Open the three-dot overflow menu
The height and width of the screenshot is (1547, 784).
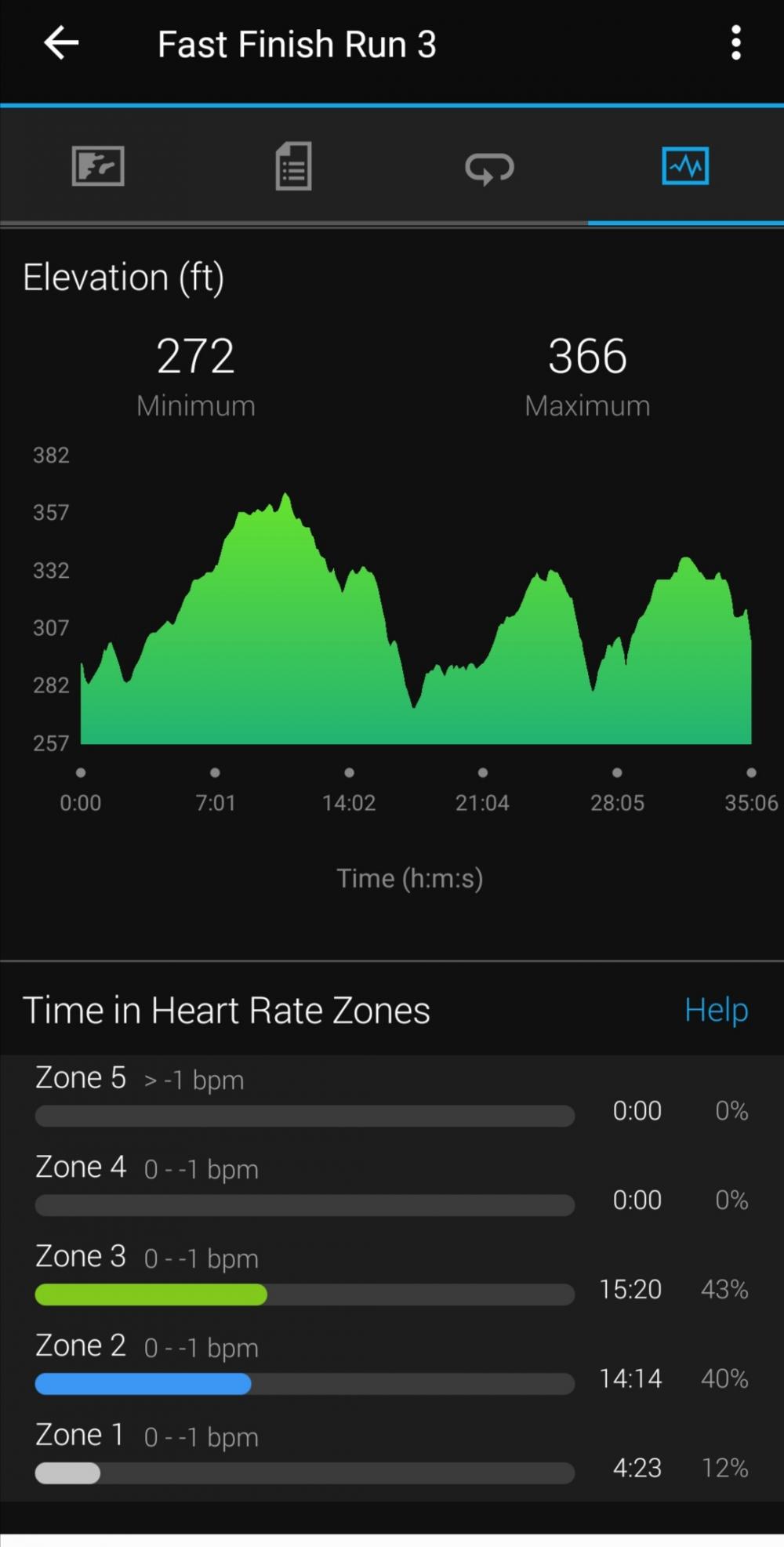(x=735, y=43)
